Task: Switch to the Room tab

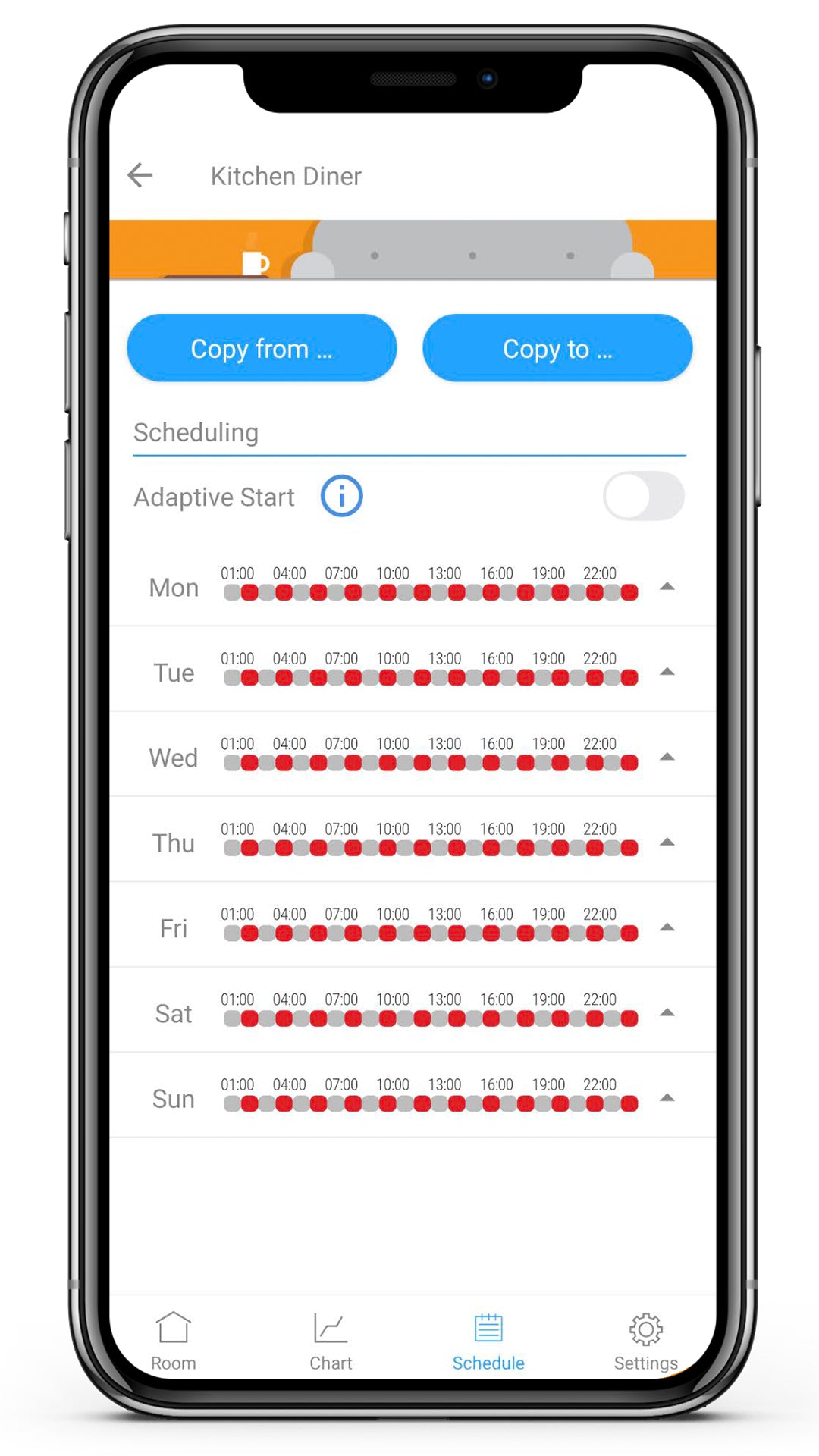Action: click(173, 1341)
